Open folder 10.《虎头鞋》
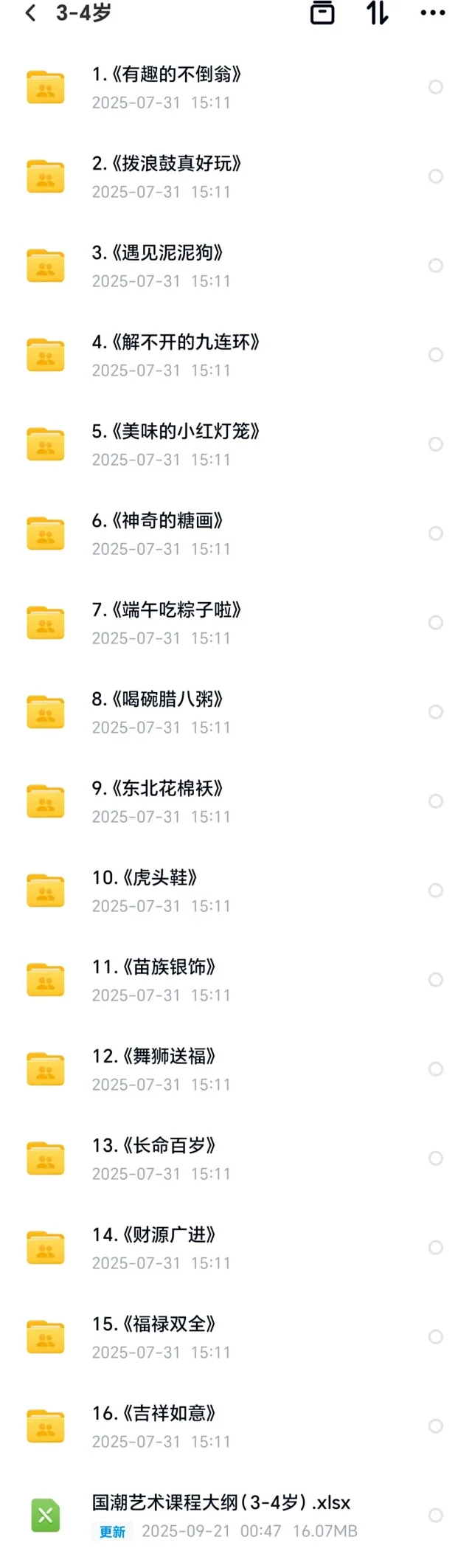The image size is (472, 1568). tap(145, 878)
